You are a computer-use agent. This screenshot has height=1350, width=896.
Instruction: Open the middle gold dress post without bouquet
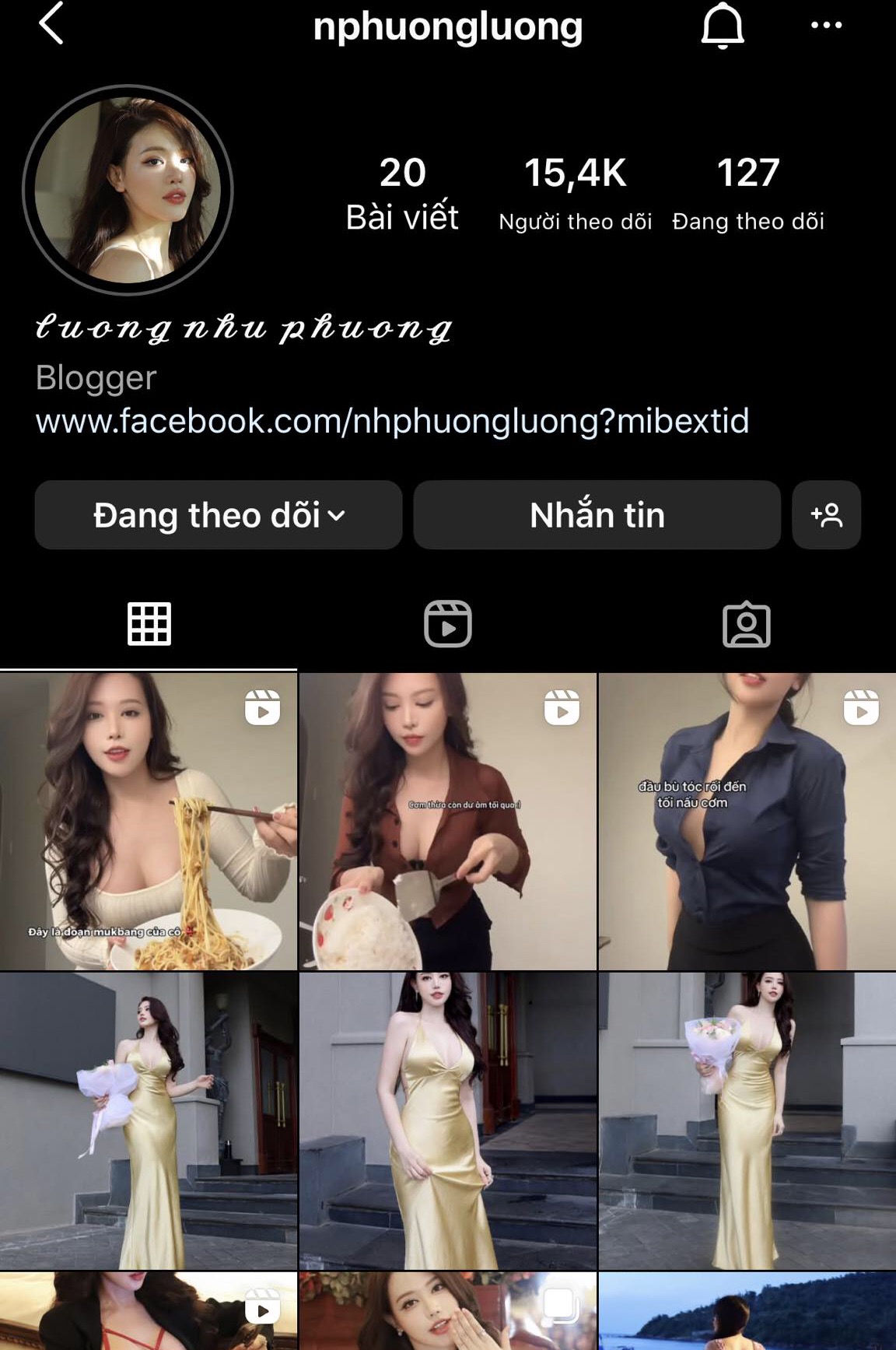[x=448, y=1120]
